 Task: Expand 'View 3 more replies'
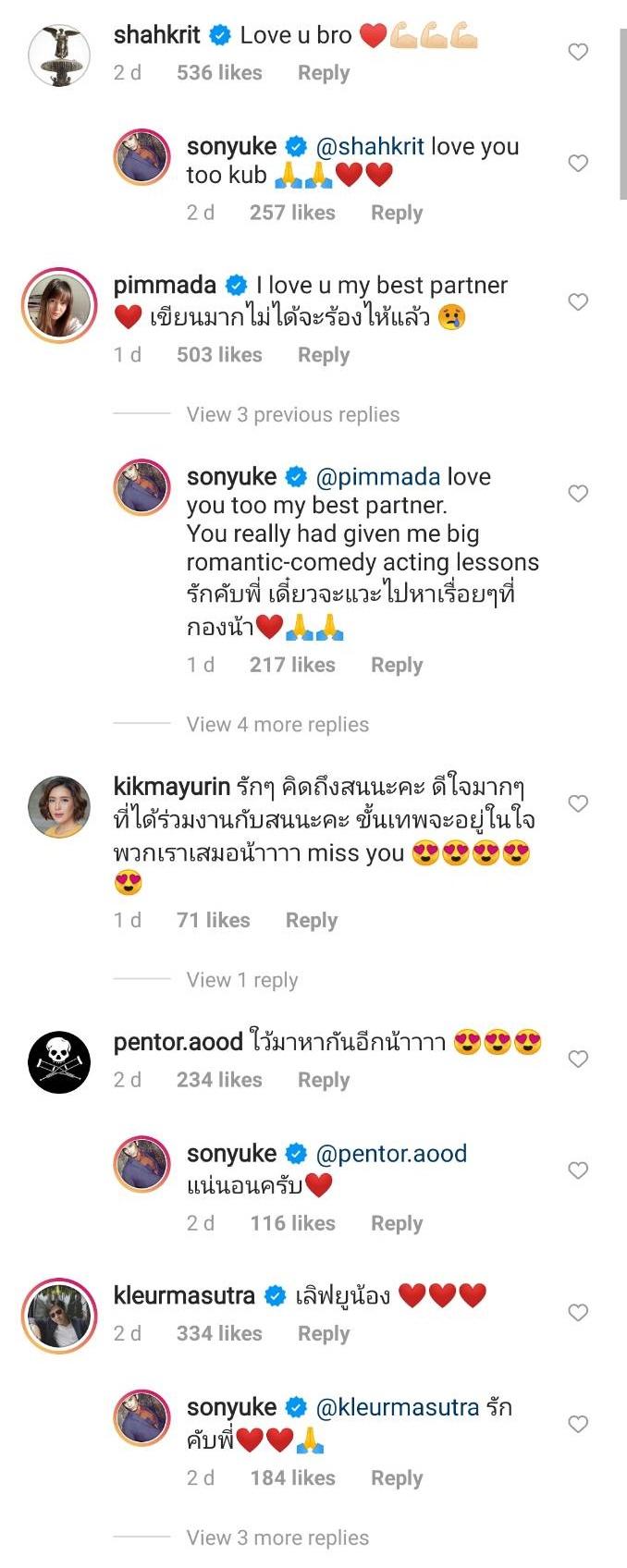point(277,1537)
